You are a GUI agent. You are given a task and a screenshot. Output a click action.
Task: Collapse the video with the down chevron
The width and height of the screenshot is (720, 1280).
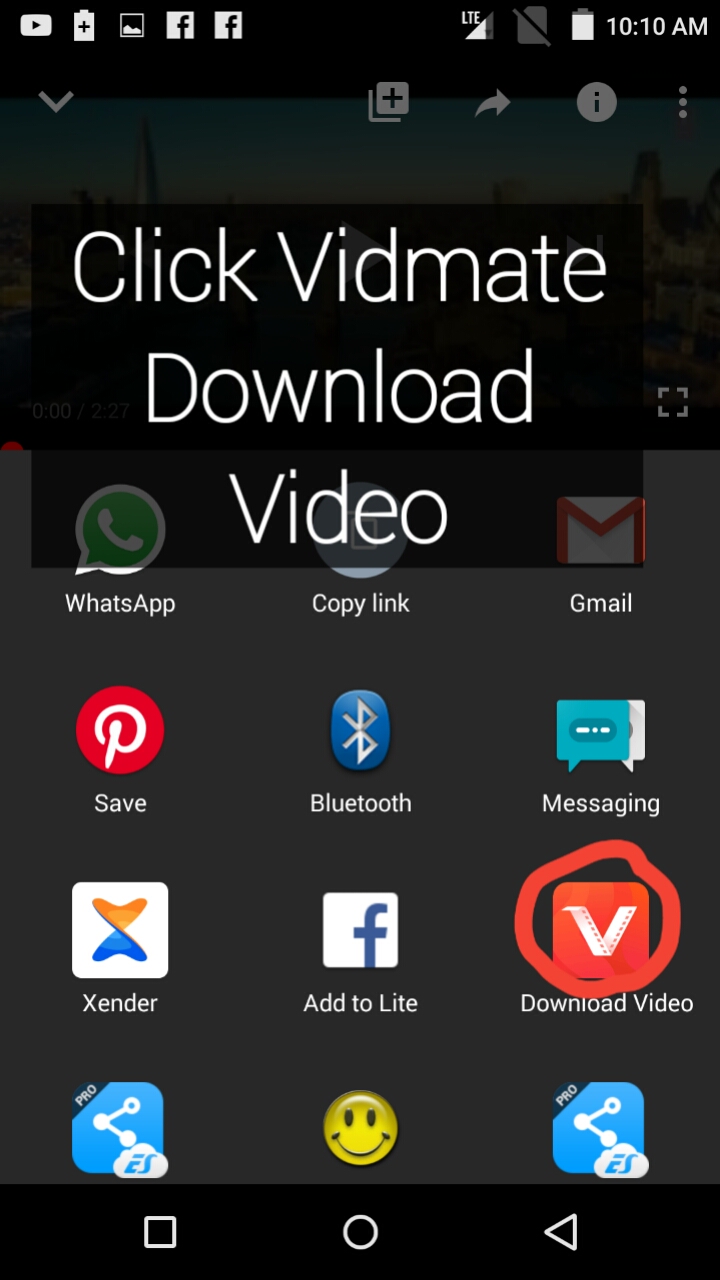pyautogui.click(x=56, y=102)
